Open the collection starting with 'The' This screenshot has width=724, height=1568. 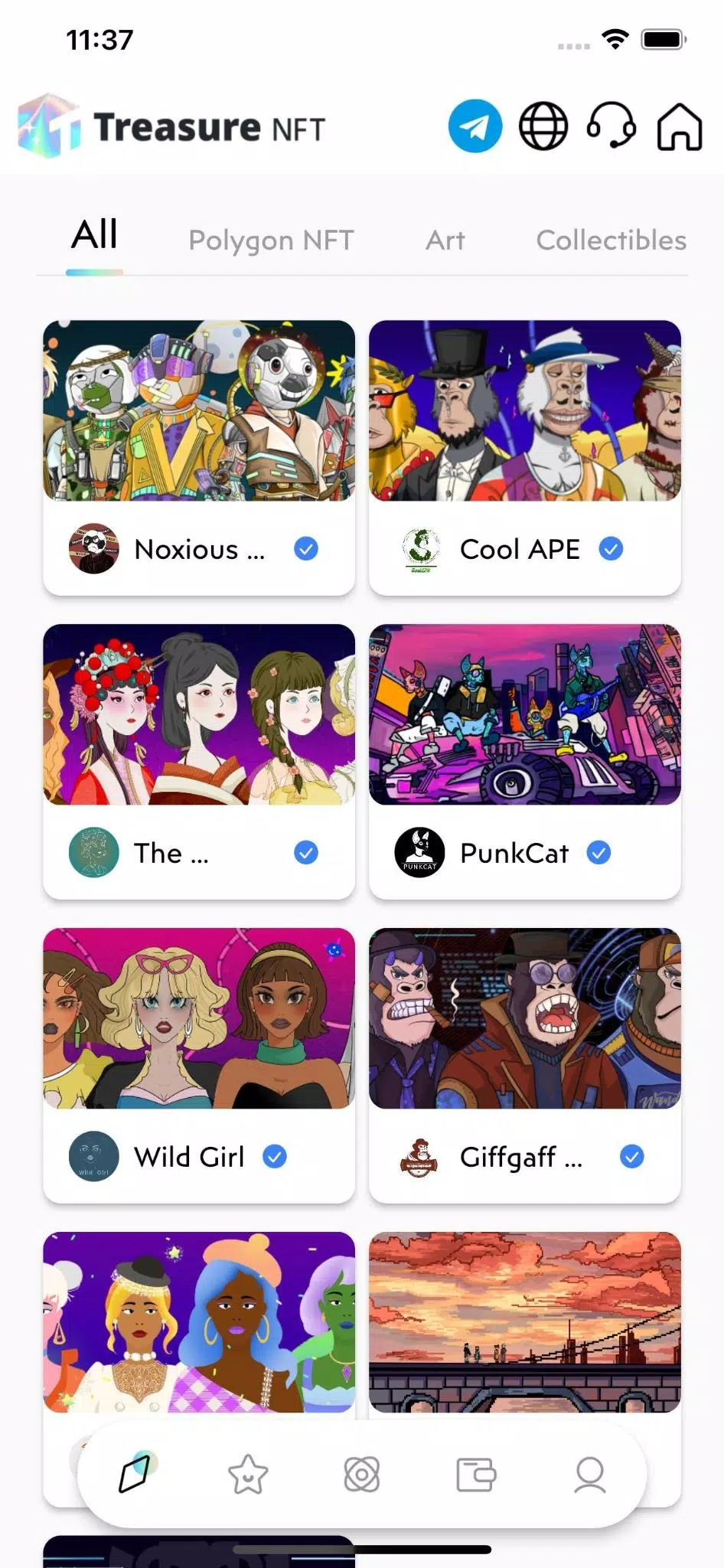[x=199, y=761]
